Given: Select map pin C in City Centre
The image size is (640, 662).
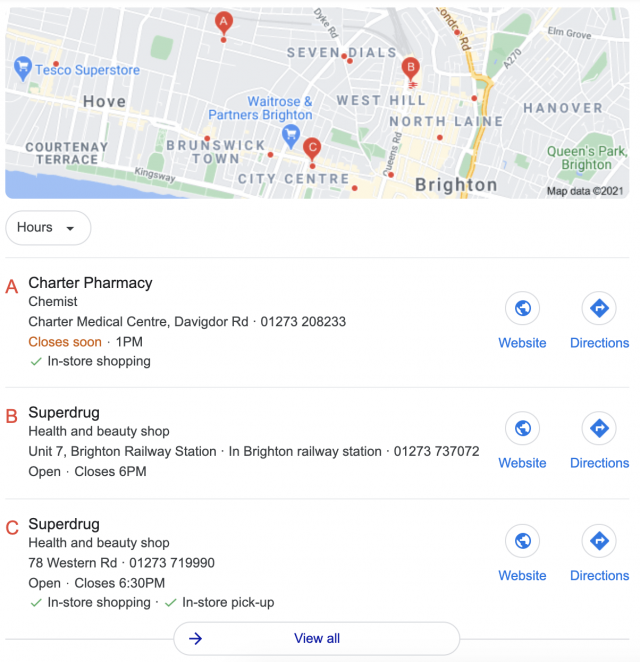Looking at the screenshot, I should (312, 148).
